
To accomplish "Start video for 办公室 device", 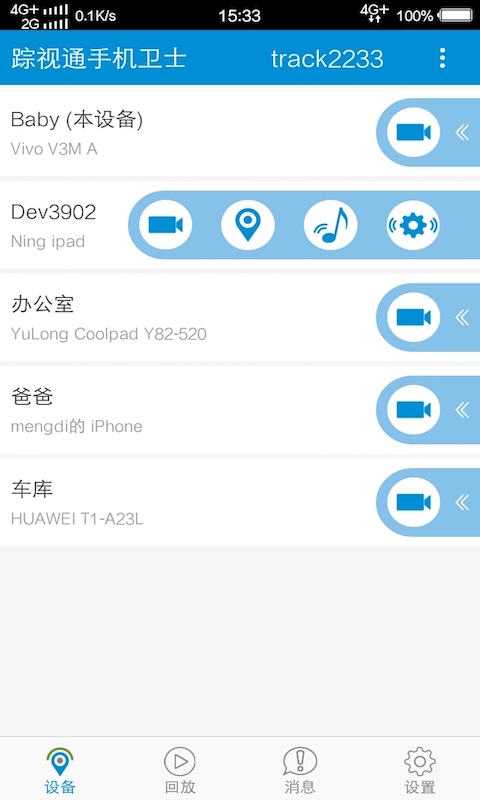I will click(x=413, y=317).
